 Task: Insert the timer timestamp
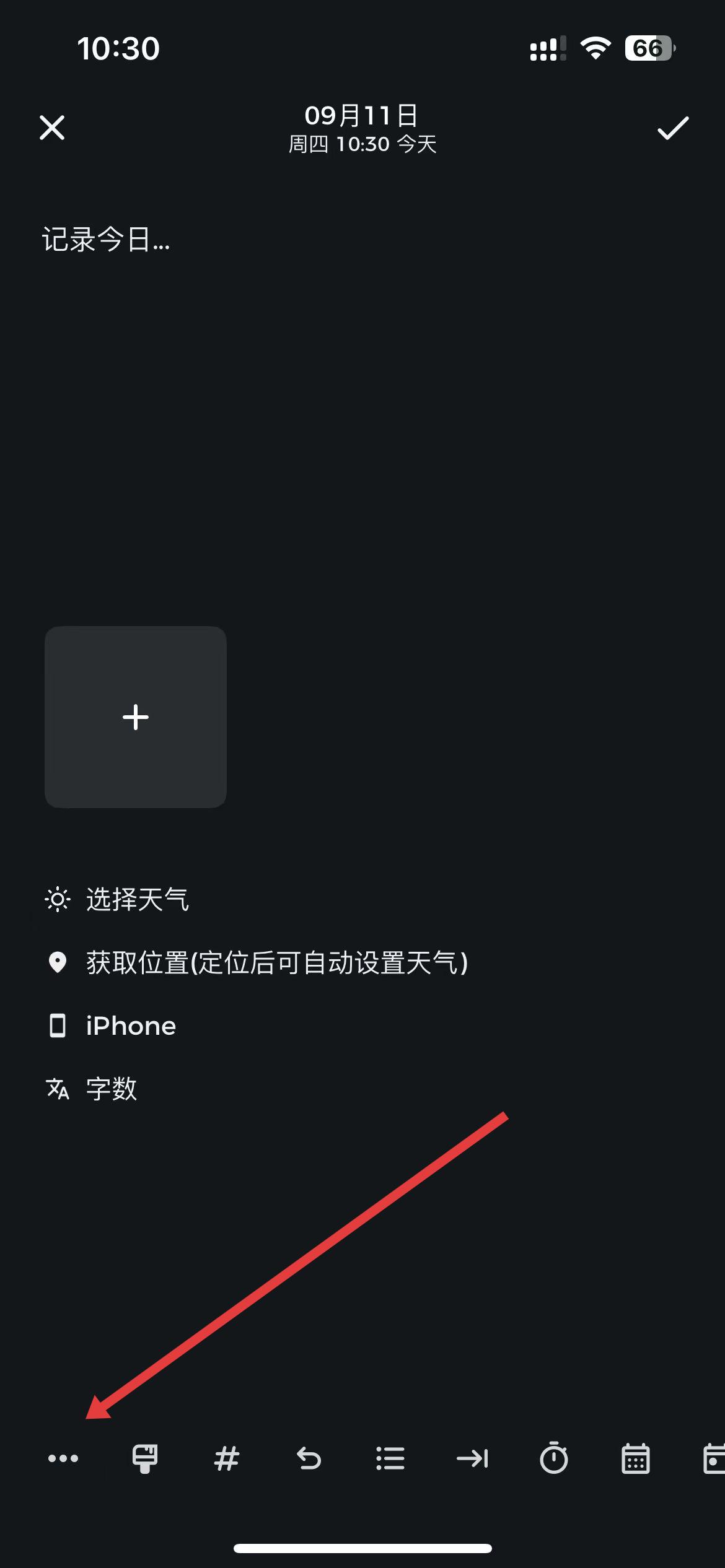point(554,1458)
